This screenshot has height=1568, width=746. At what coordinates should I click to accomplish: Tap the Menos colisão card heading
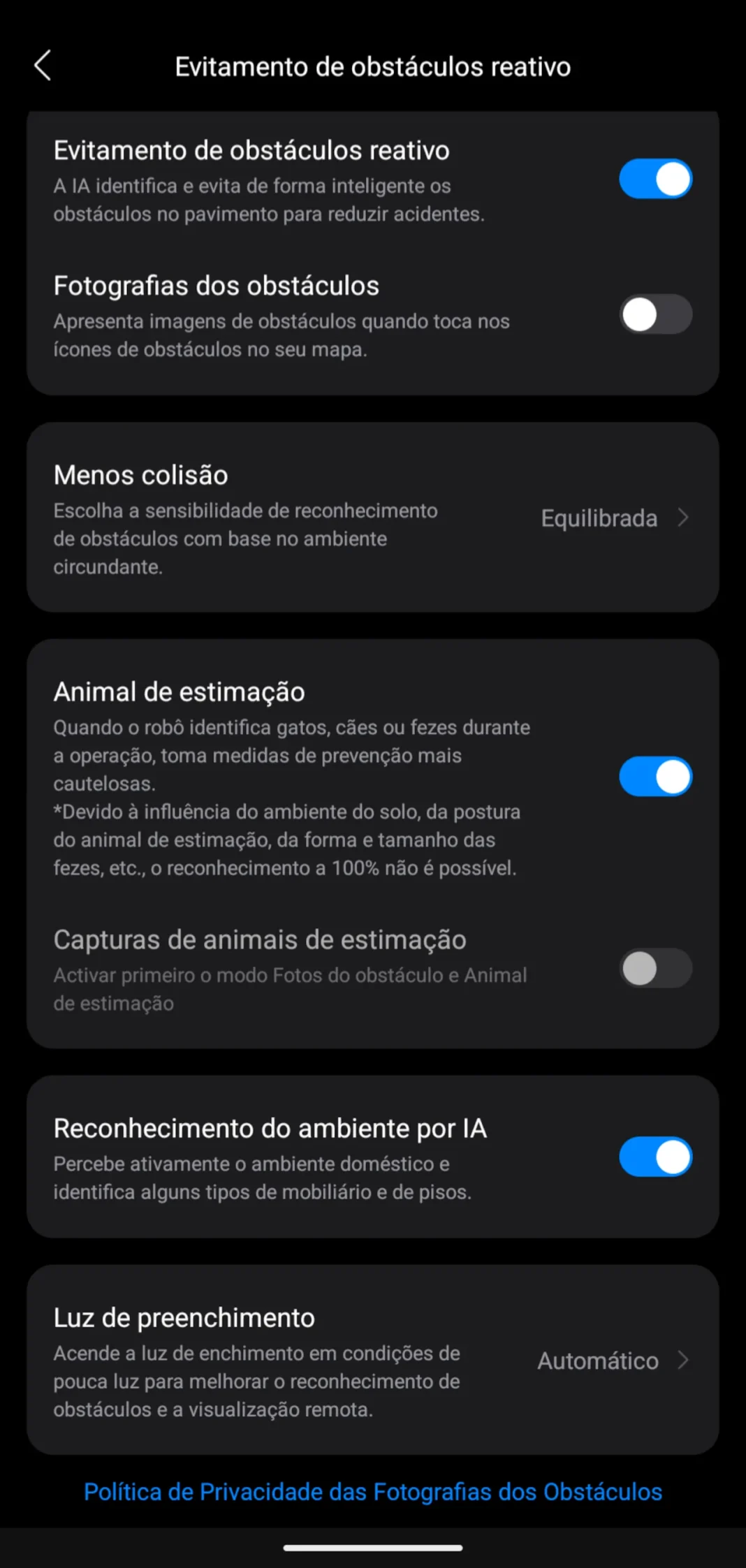click(140, 474)
